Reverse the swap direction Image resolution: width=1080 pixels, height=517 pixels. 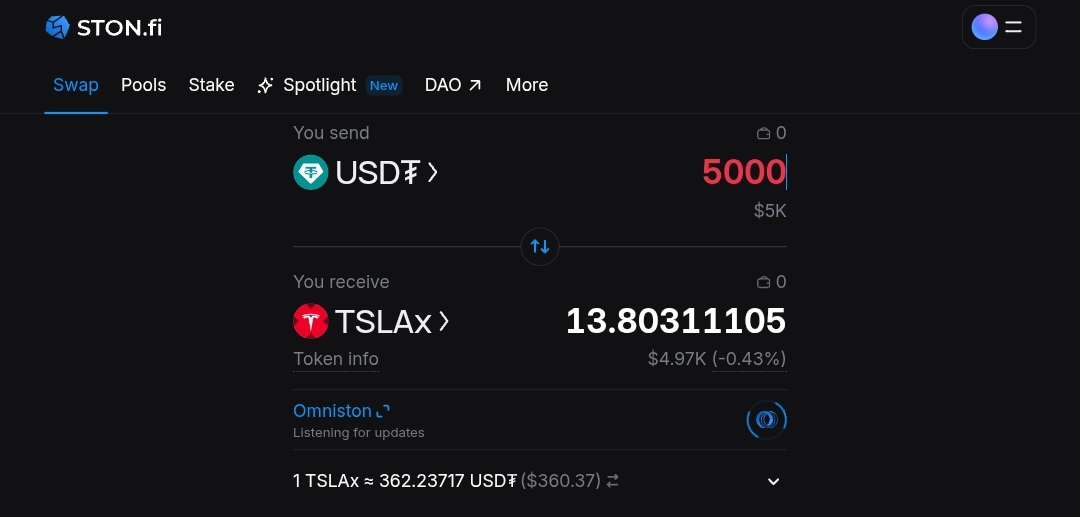point(540,246)
